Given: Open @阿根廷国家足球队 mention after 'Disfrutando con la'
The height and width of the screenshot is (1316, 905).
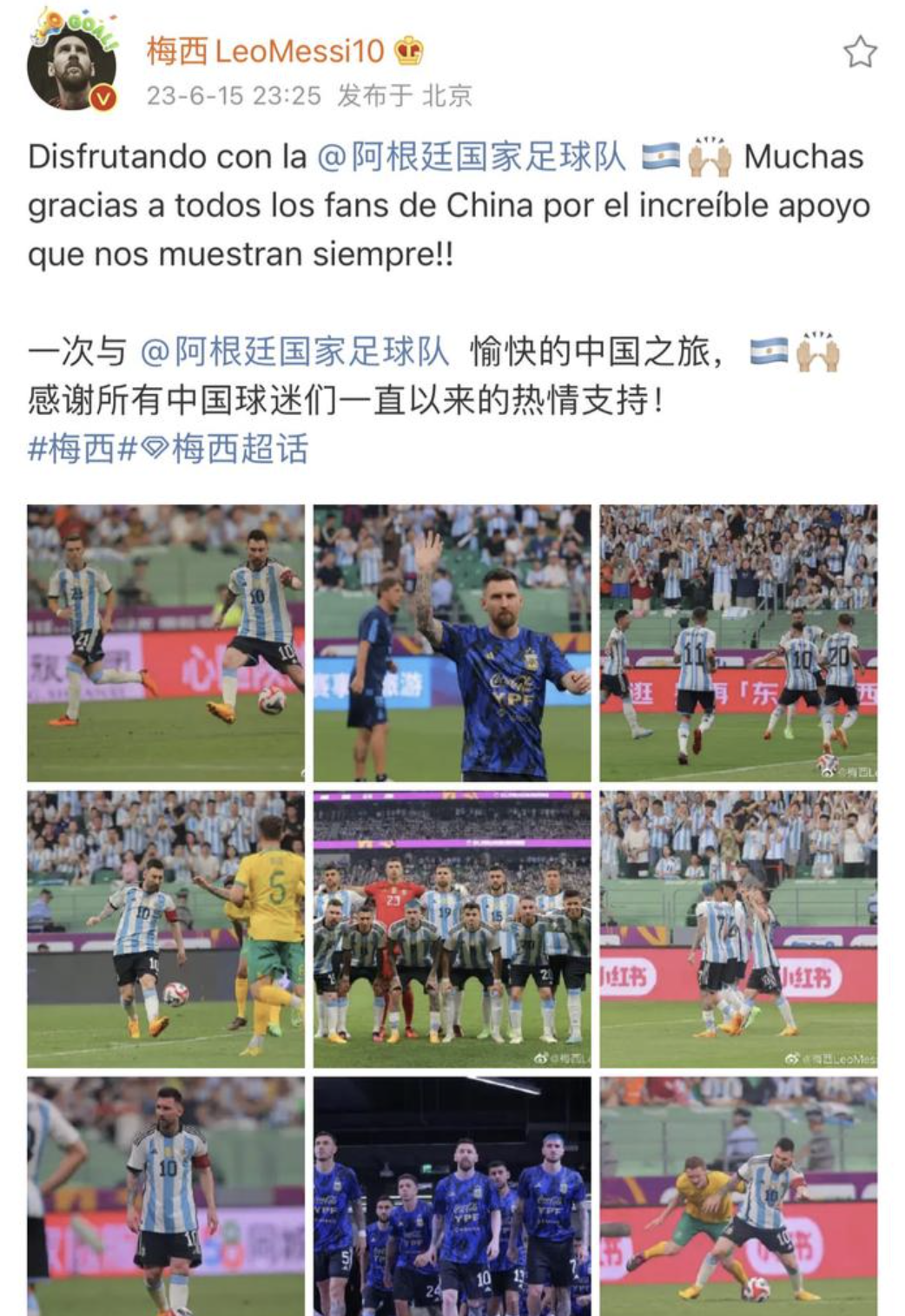Looking at the screenshot, I should point(472,157).
